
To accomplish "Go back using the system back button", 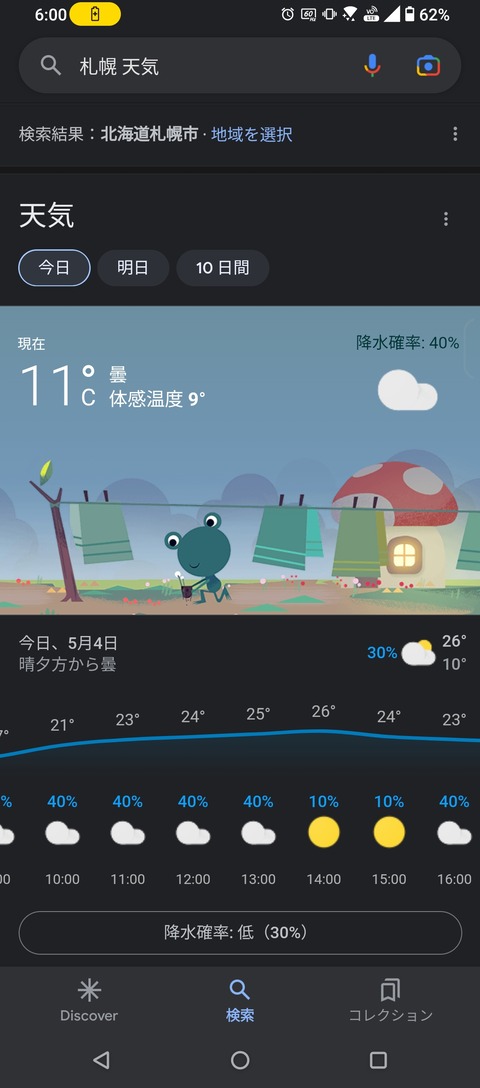I will point(101,1060).
